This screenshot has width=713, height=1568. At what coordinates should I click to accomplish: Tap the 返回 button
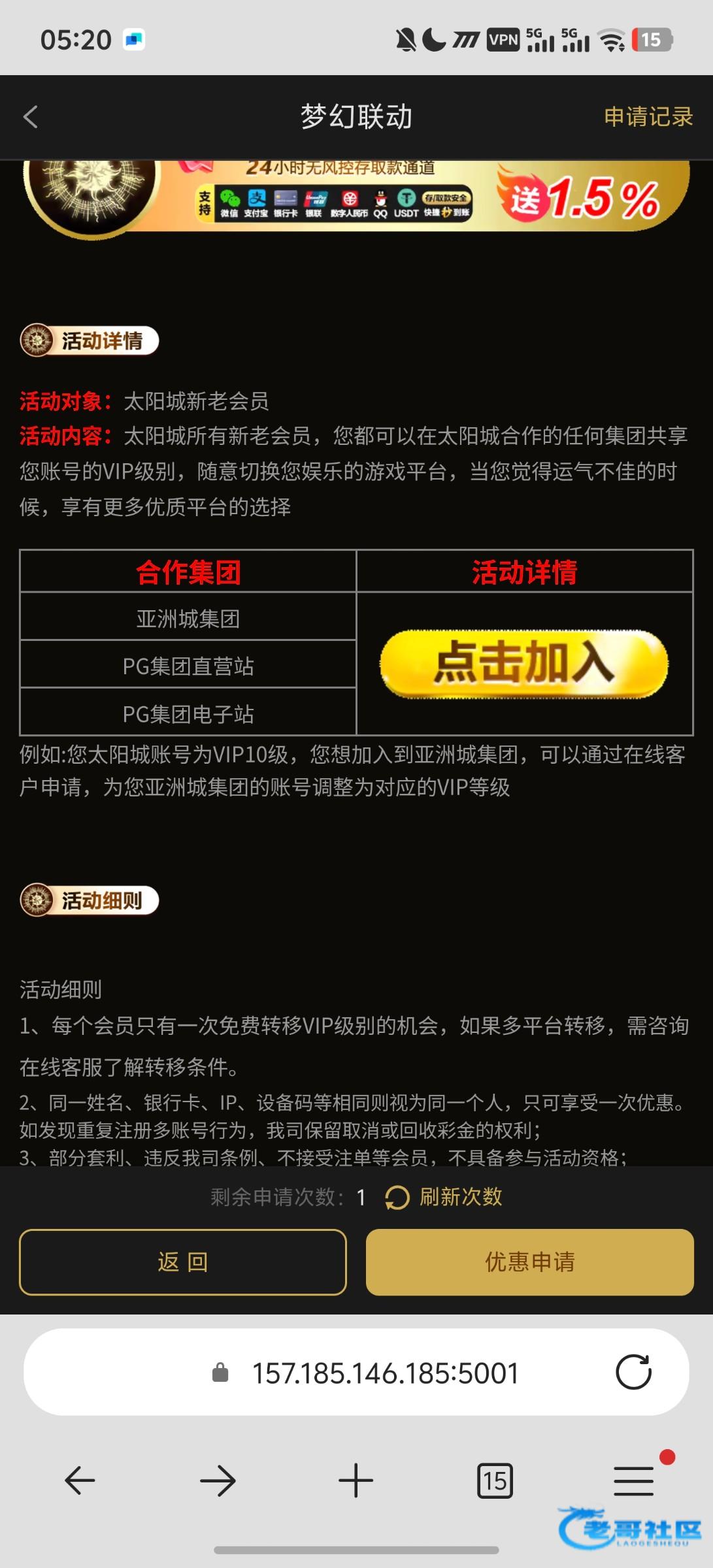pyautogui.click(x=183, y=1262)
